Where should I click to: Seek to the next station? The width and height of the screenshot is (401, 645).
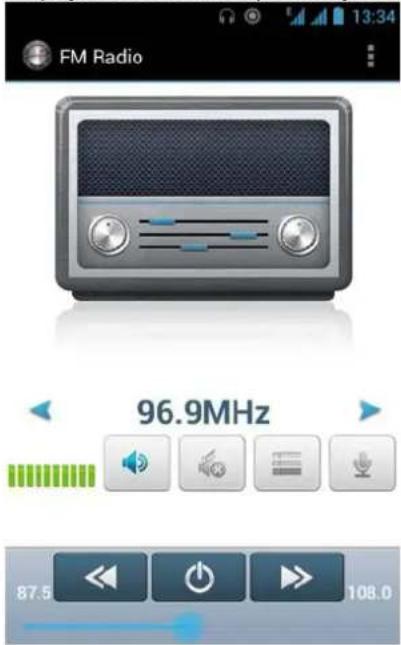click(297, 577)
